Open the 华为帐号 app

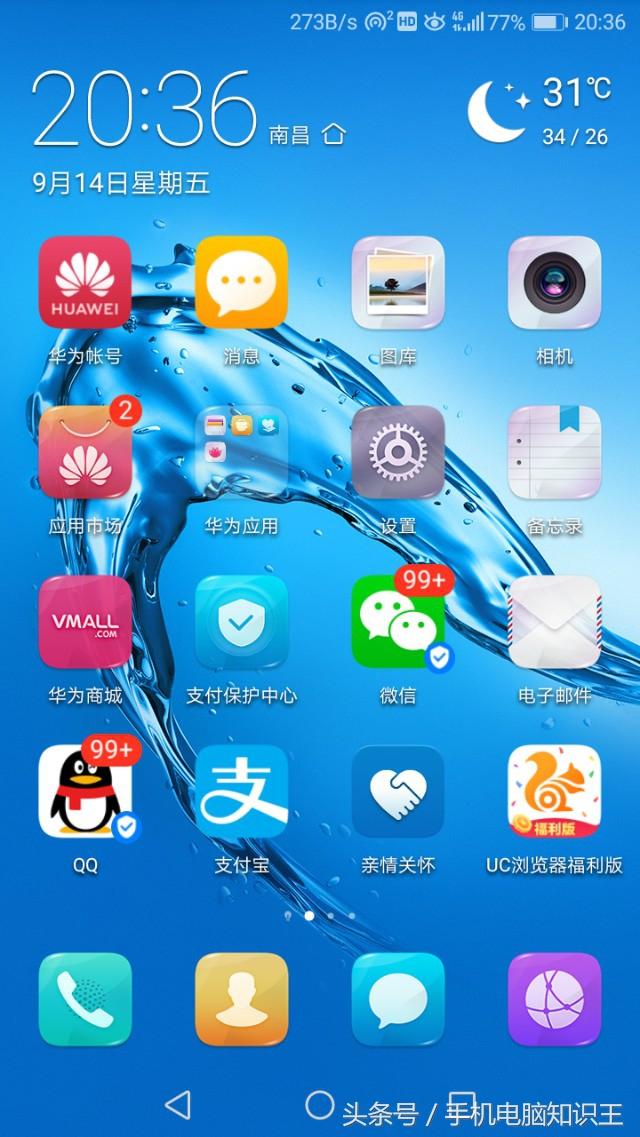(85, 283)
